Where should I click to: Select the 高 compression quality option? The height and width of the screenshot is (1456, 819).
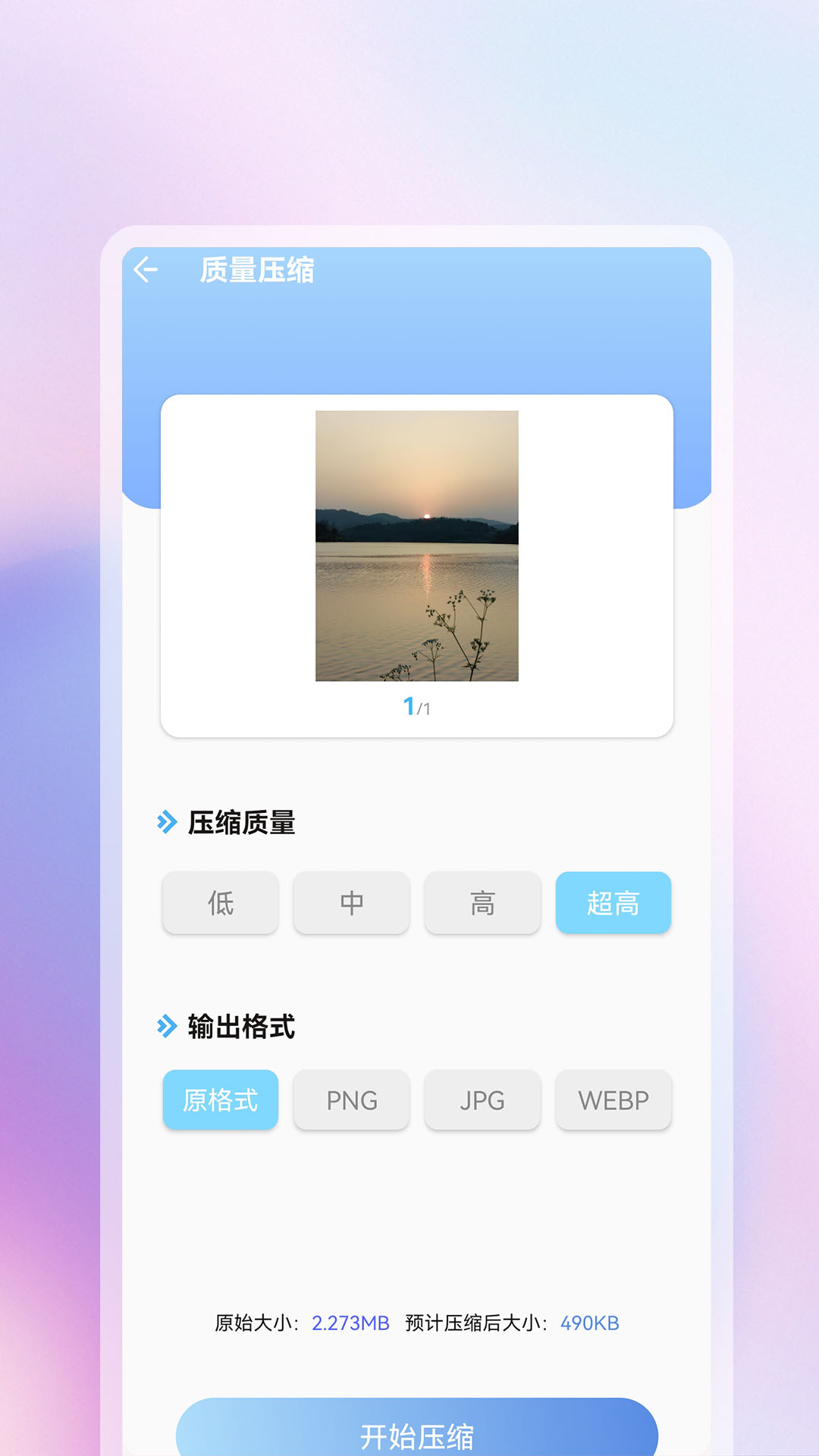[482, 902]
